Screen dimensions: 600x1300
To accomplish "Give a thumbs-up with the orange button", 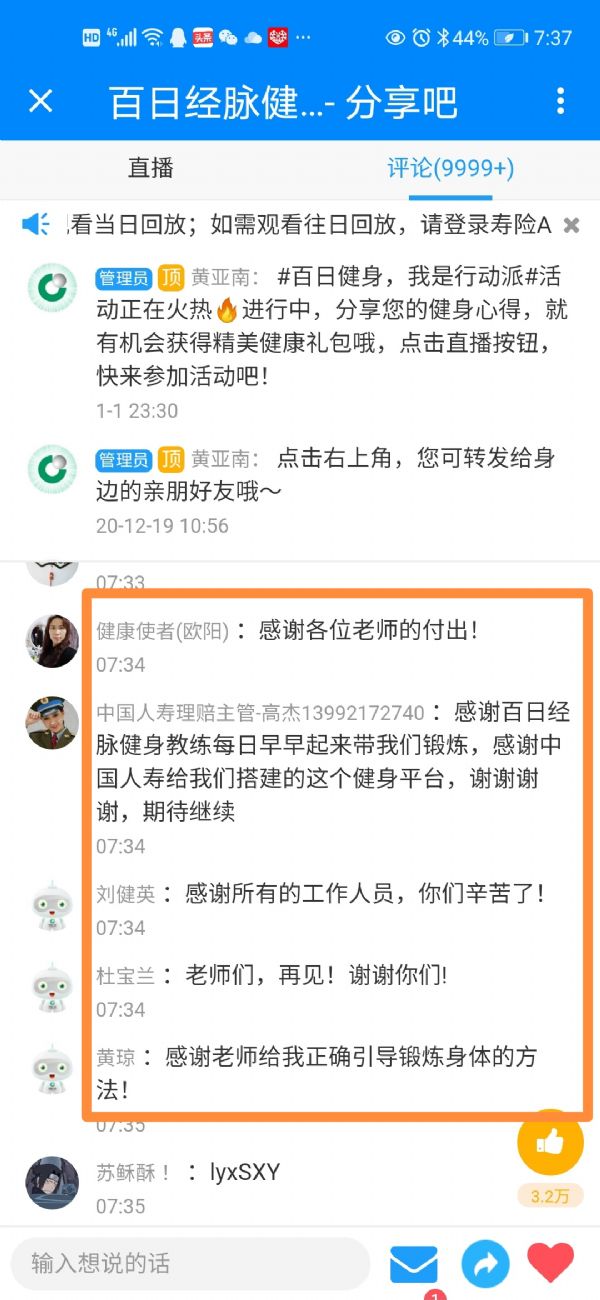I will 550,1141.
